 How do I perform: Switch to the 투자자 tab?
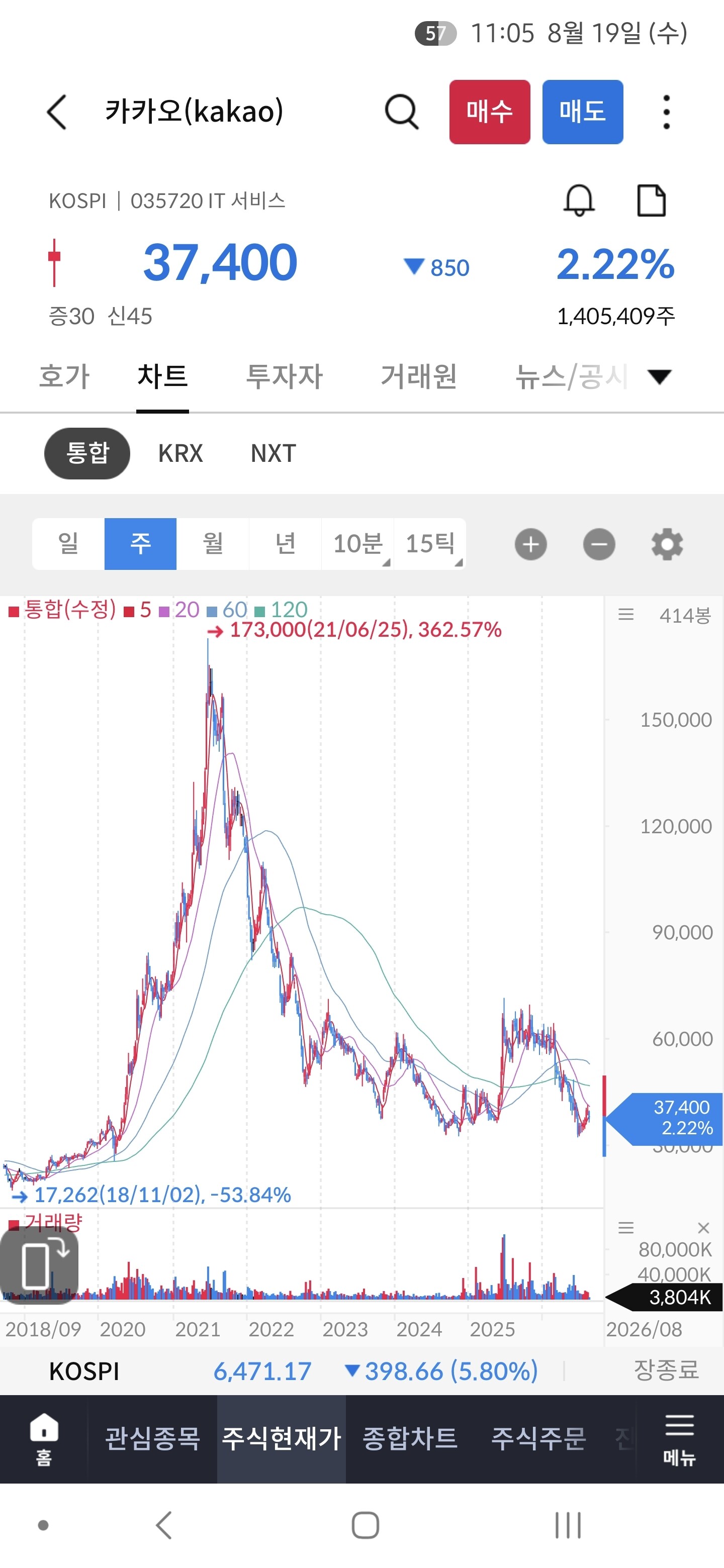pyautogui.click(x=285, y=375)
